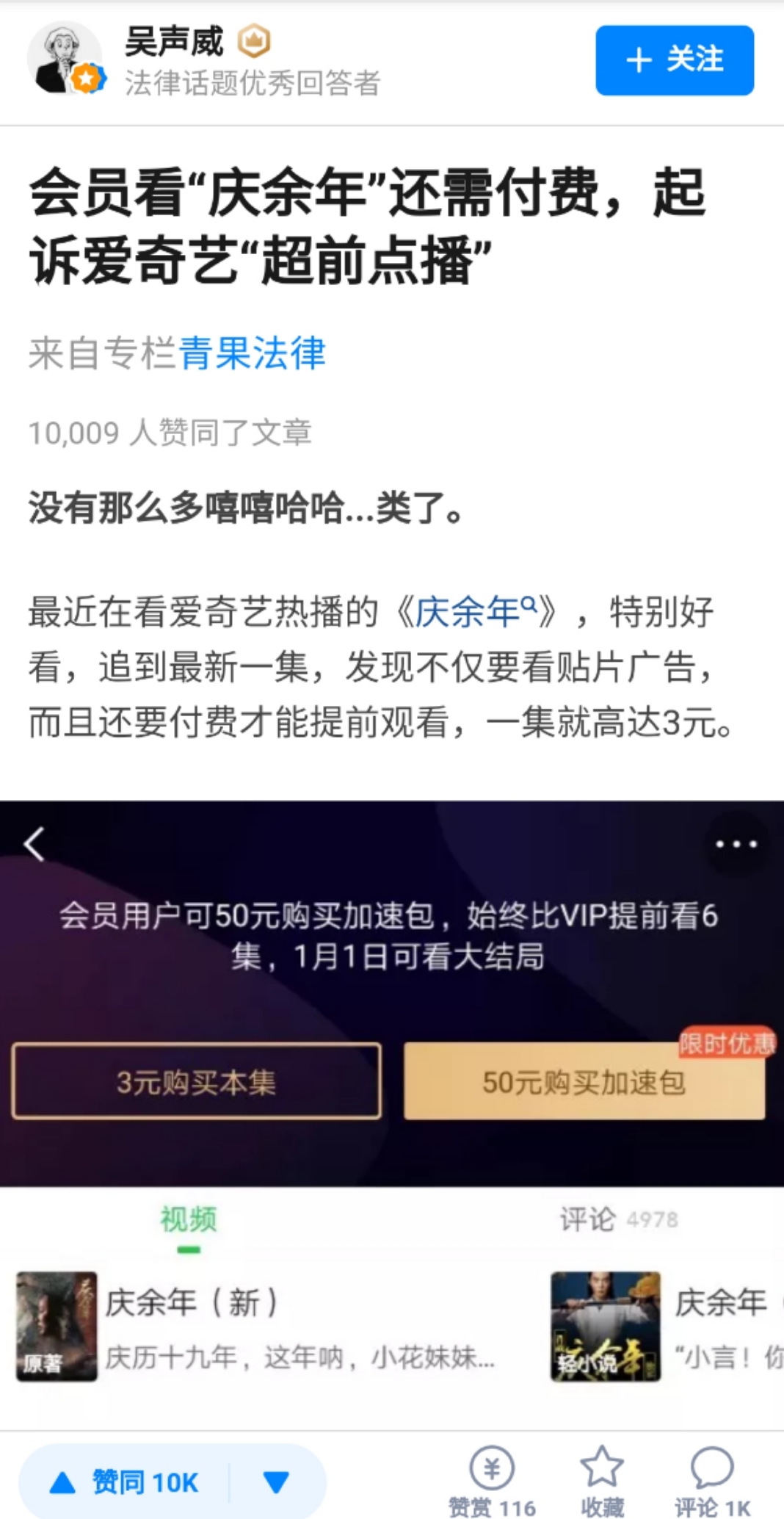Open the 青果法律 column link
784x1519 pixels.
[252, 353]
